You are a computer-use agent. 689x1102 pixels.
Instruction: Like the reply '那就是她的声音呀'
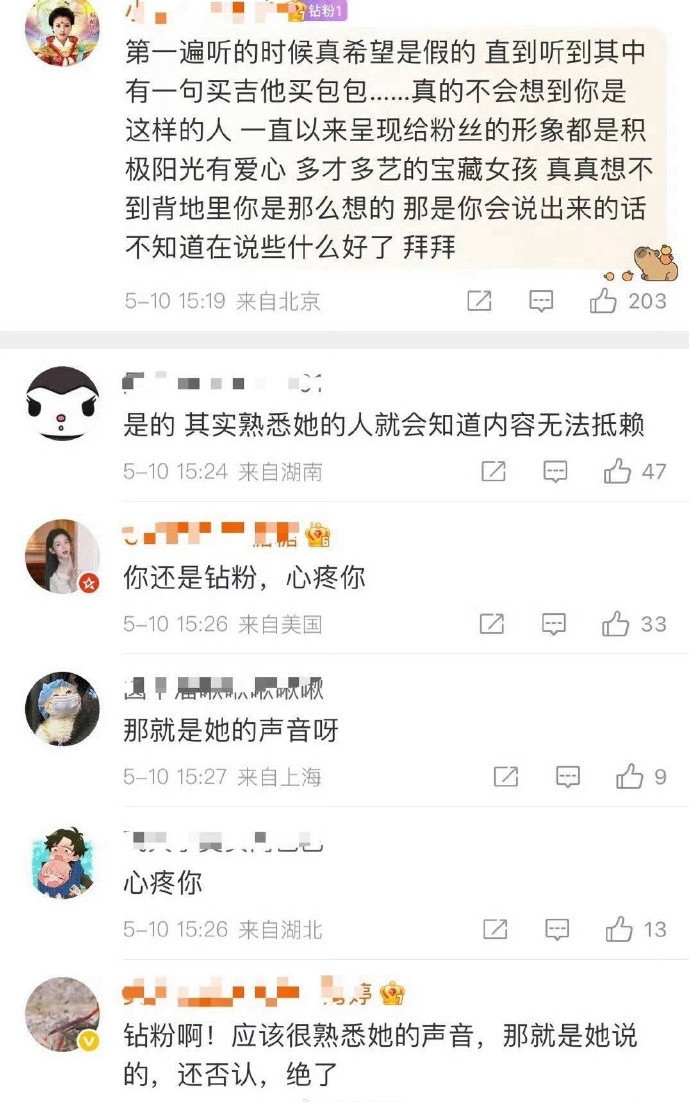[630, 776]
